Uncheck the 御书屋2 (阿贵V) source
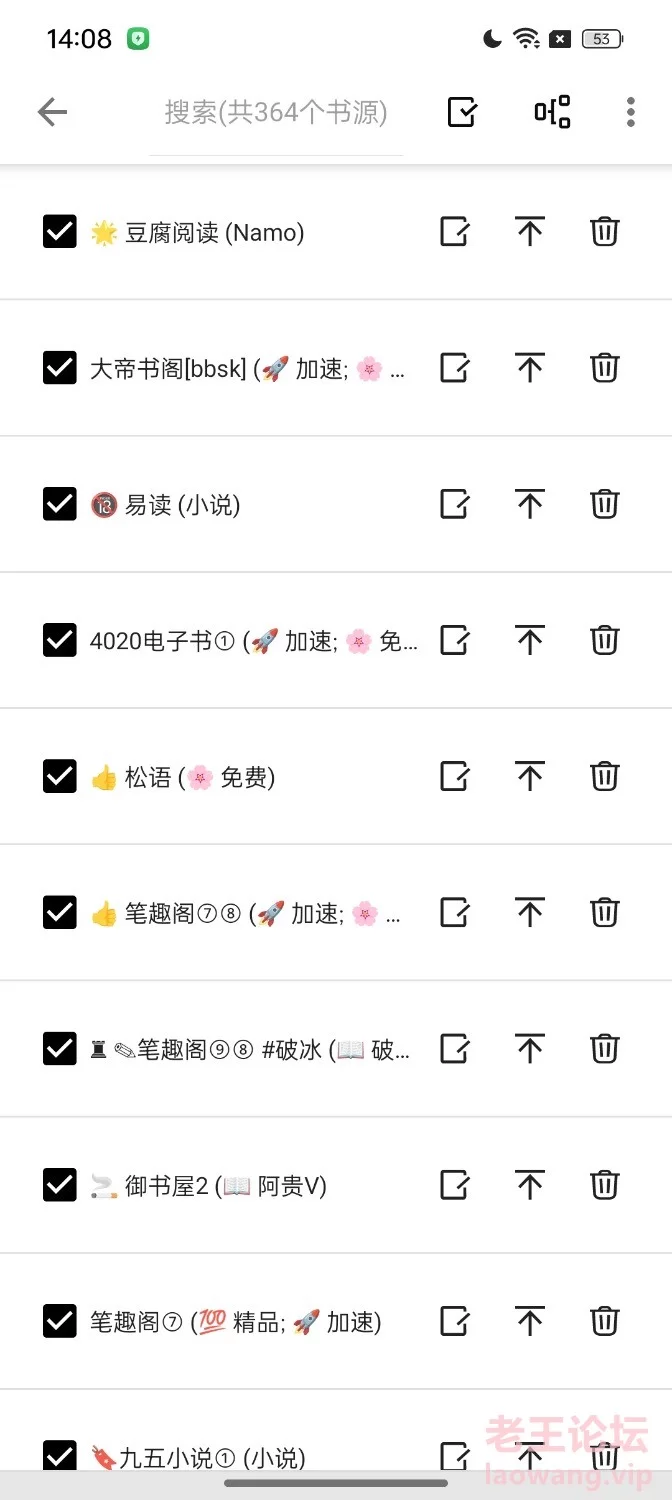The width and height of the screenshot is (672, 1500). 60,1184
